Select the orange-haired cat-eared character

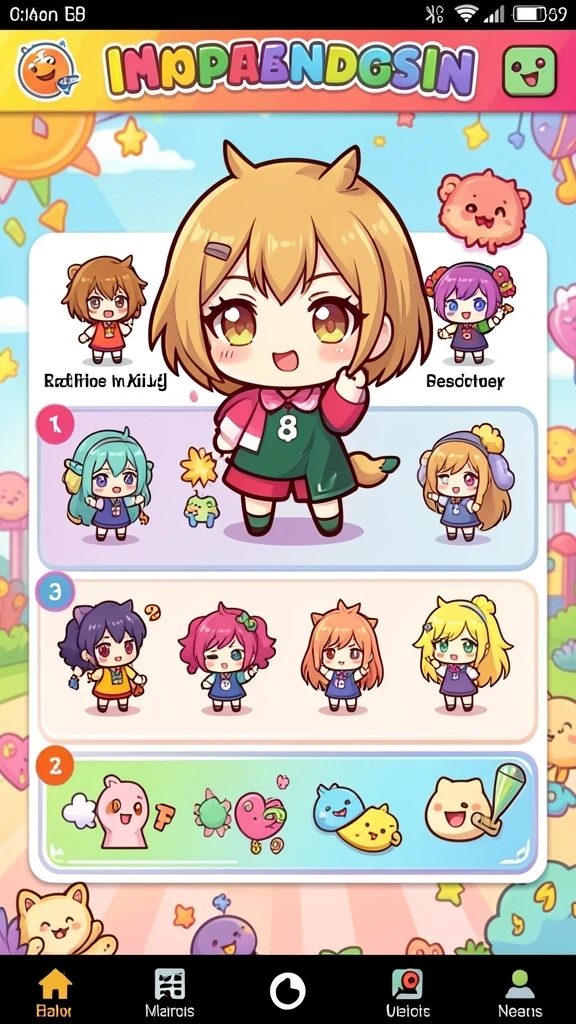[x=341, y=656]
